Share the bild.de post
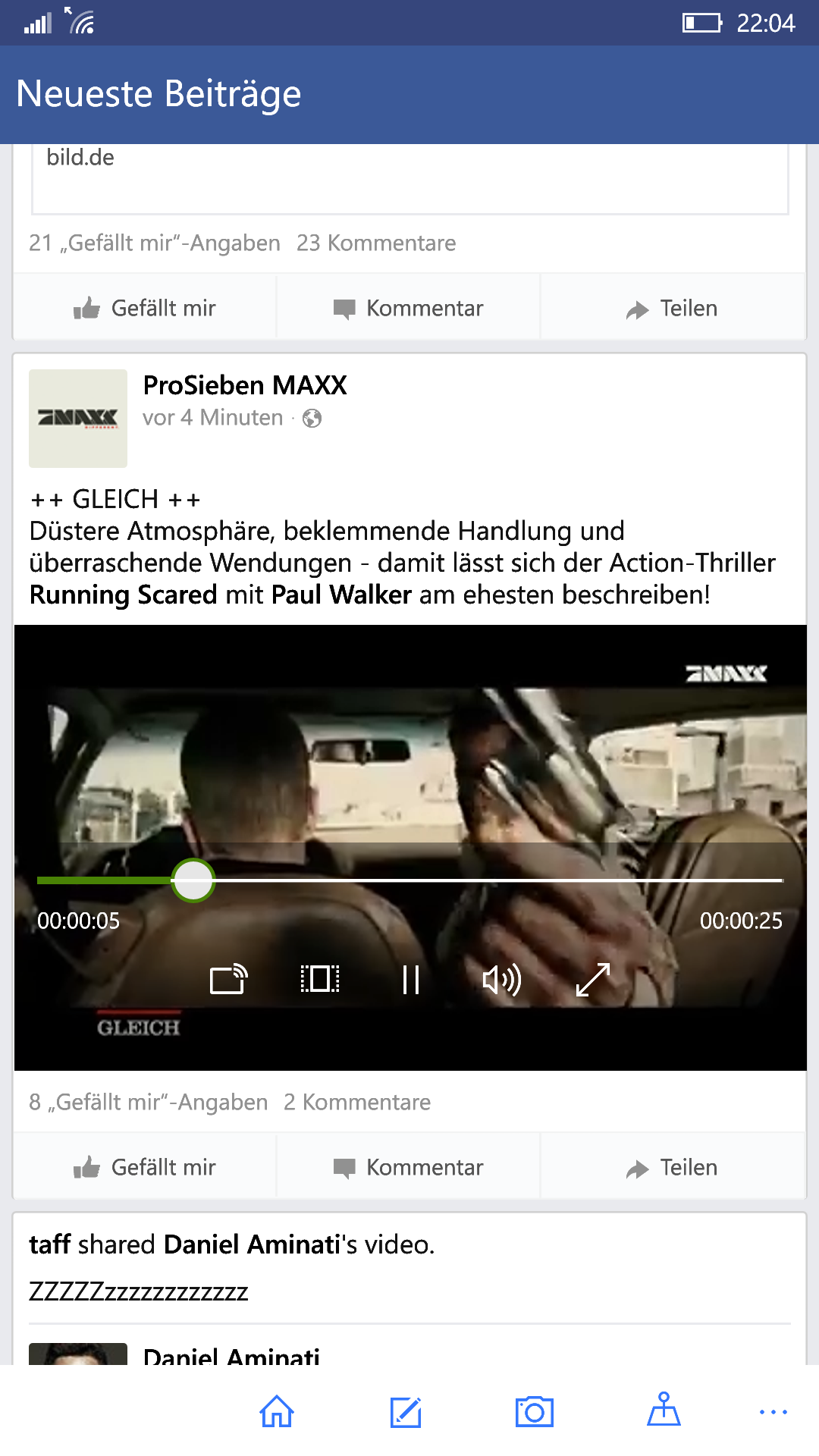 672,308
